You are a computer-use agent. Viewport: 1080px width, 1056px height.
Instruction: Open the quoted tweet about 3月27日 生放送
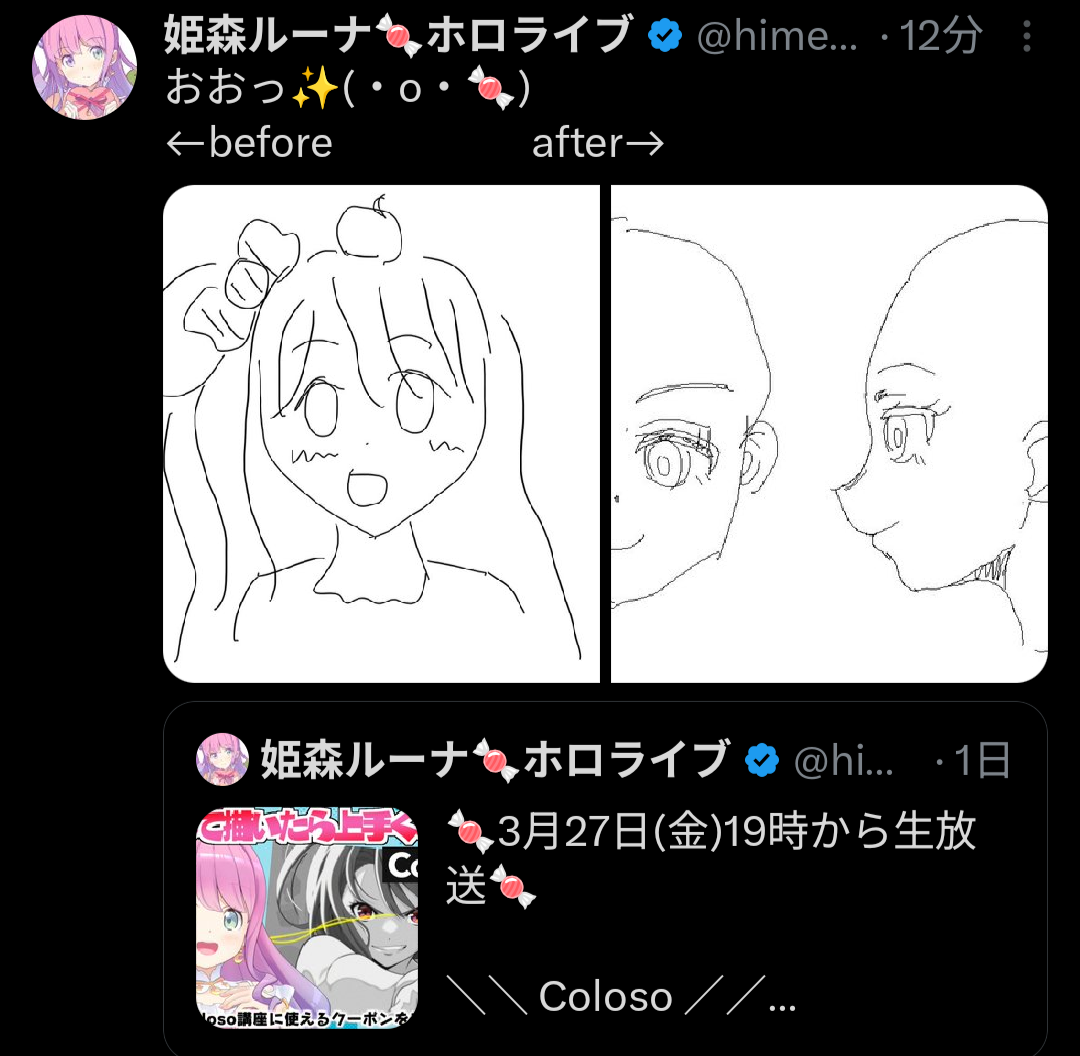click(x=710, y=900)
